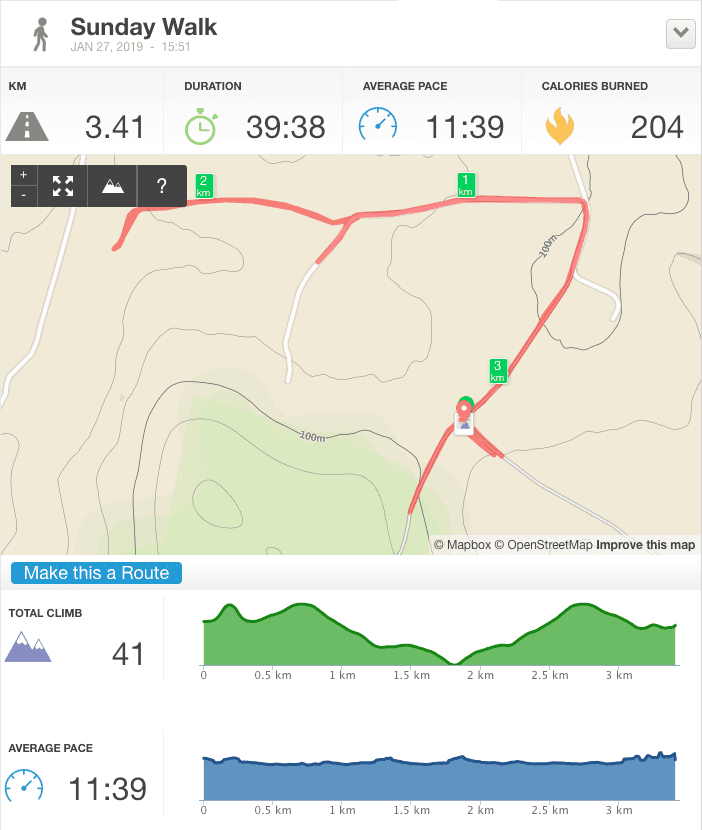This screenshot has width=702, height=830.
Task: Zoom in on the map
Action: tap(24, 175)
